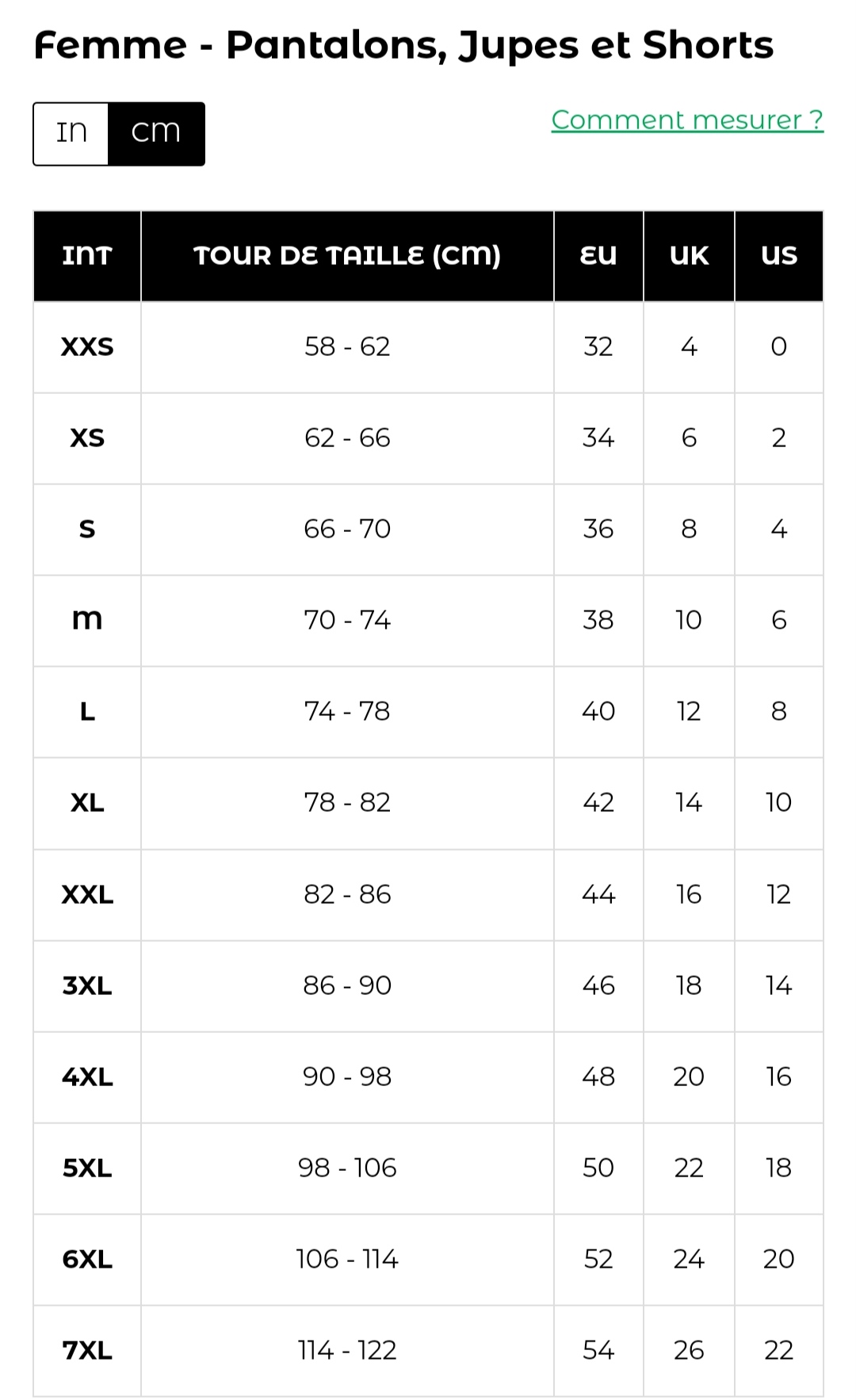Open the 'Comment mesurer ?' link

point(687,120)
